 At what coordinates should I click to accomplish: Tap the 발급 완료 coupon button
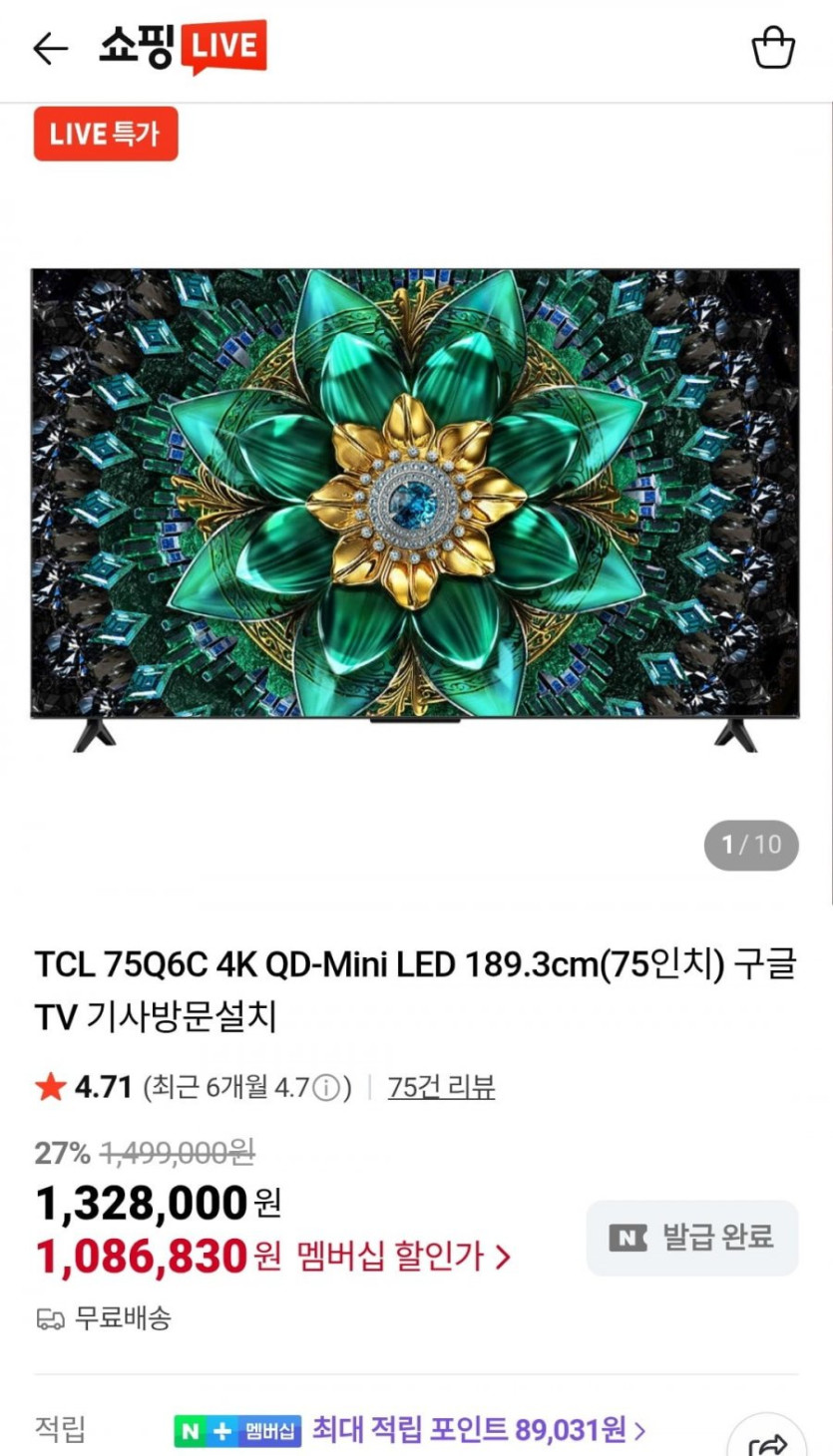[692, 1238]
